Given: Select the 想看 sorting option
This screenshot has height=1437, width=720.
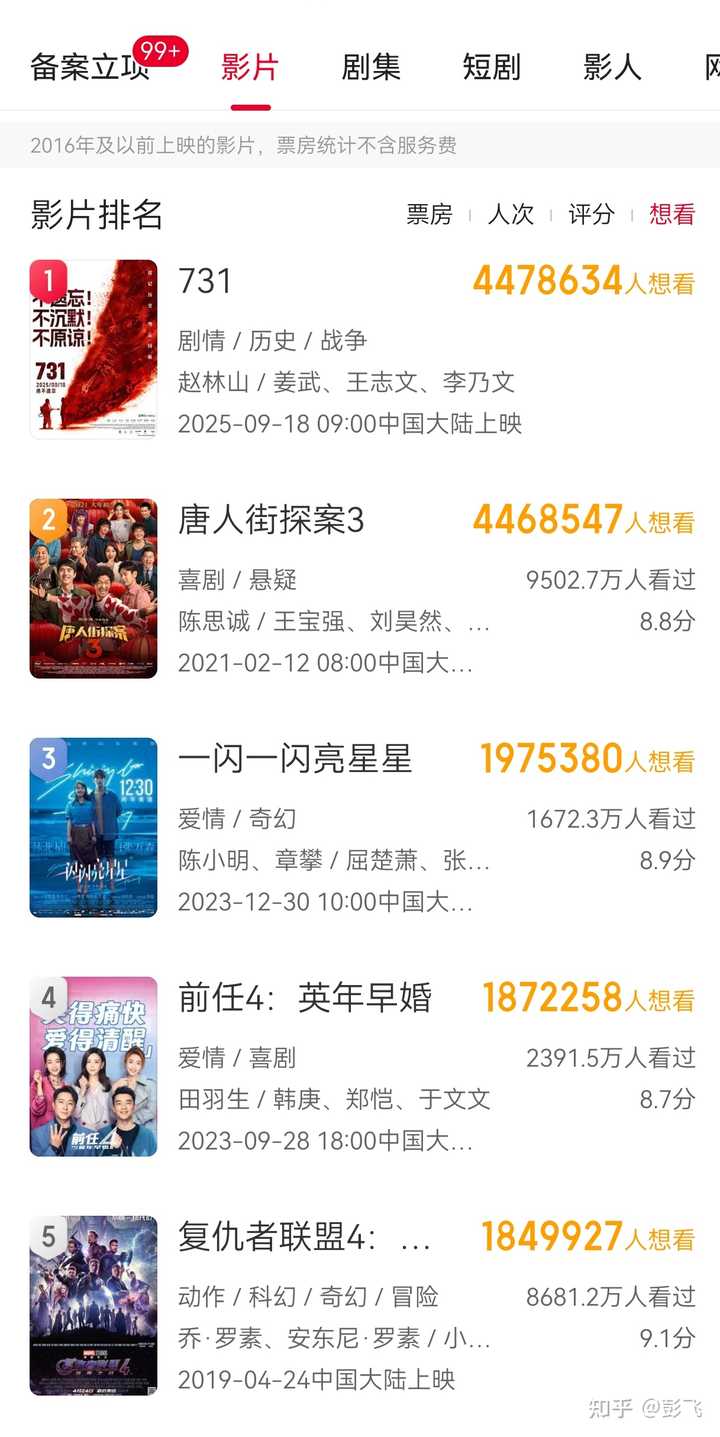Looking at the screenshot, I should point(671,214).
